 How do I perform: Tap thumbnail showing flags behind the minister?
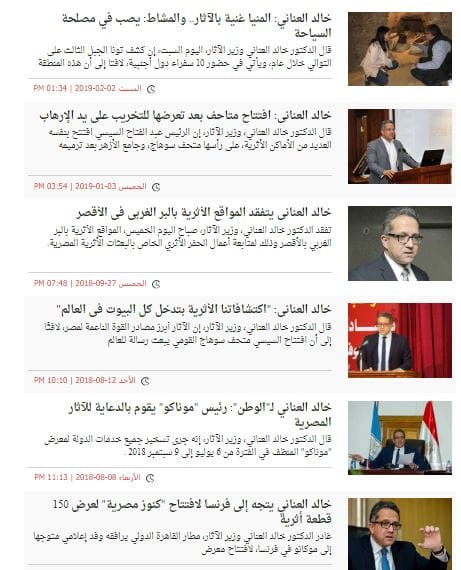coord(400,438)
